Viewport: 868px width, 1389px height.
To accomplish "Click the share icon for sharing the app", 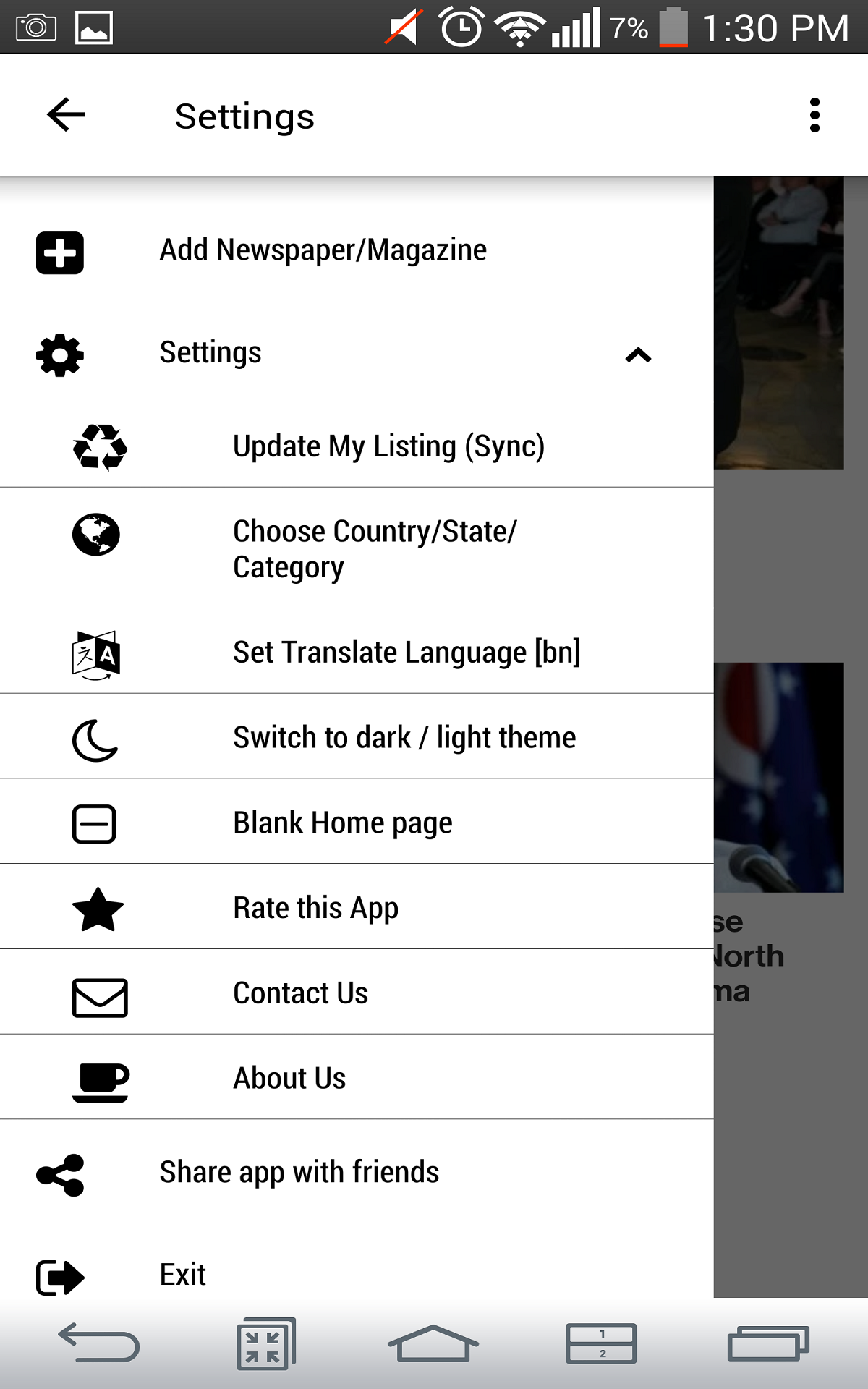I will click(60, 1171).
